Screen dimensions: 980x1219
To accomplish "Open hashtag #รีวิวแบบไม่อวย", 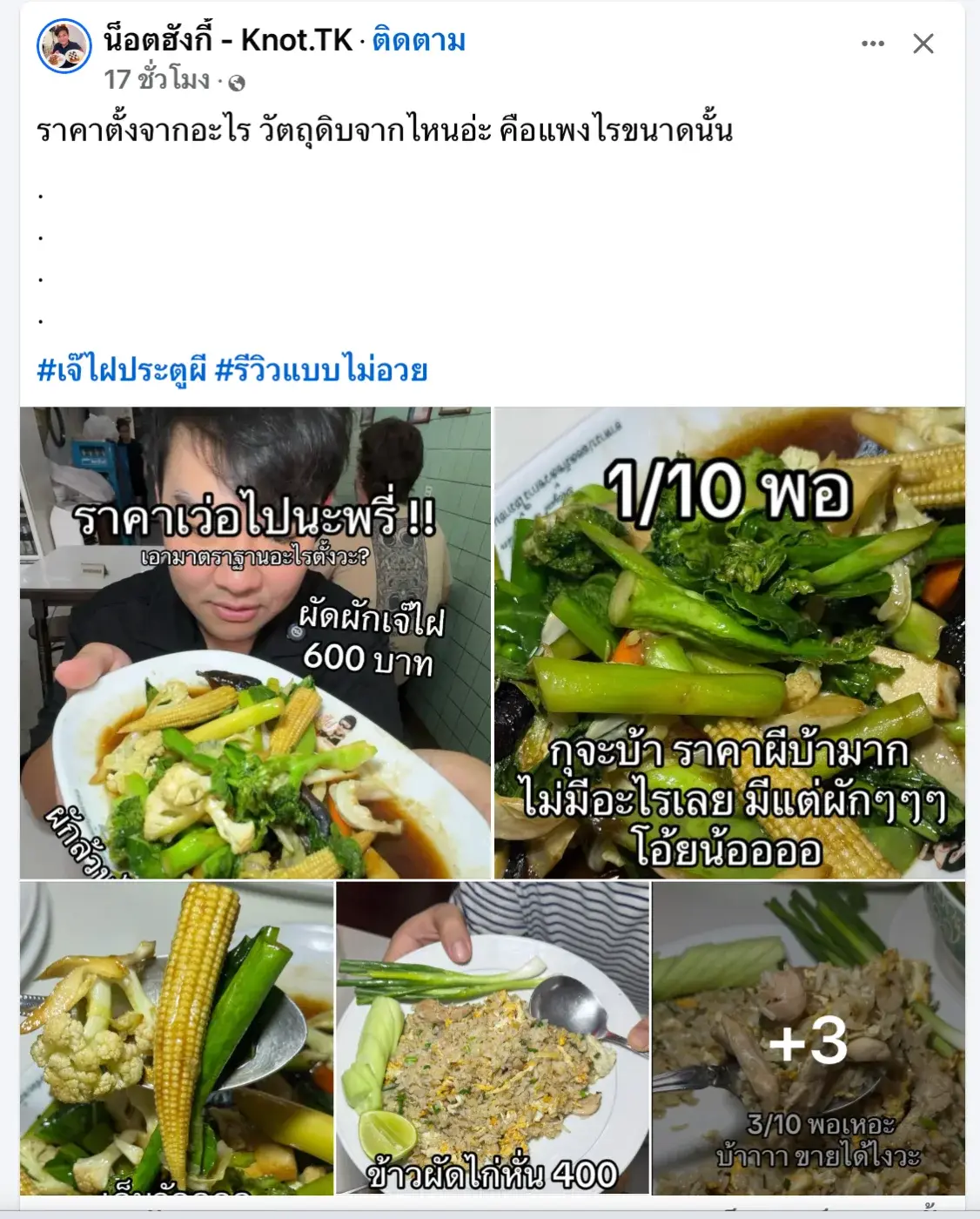I will click(x=321, y=370).
